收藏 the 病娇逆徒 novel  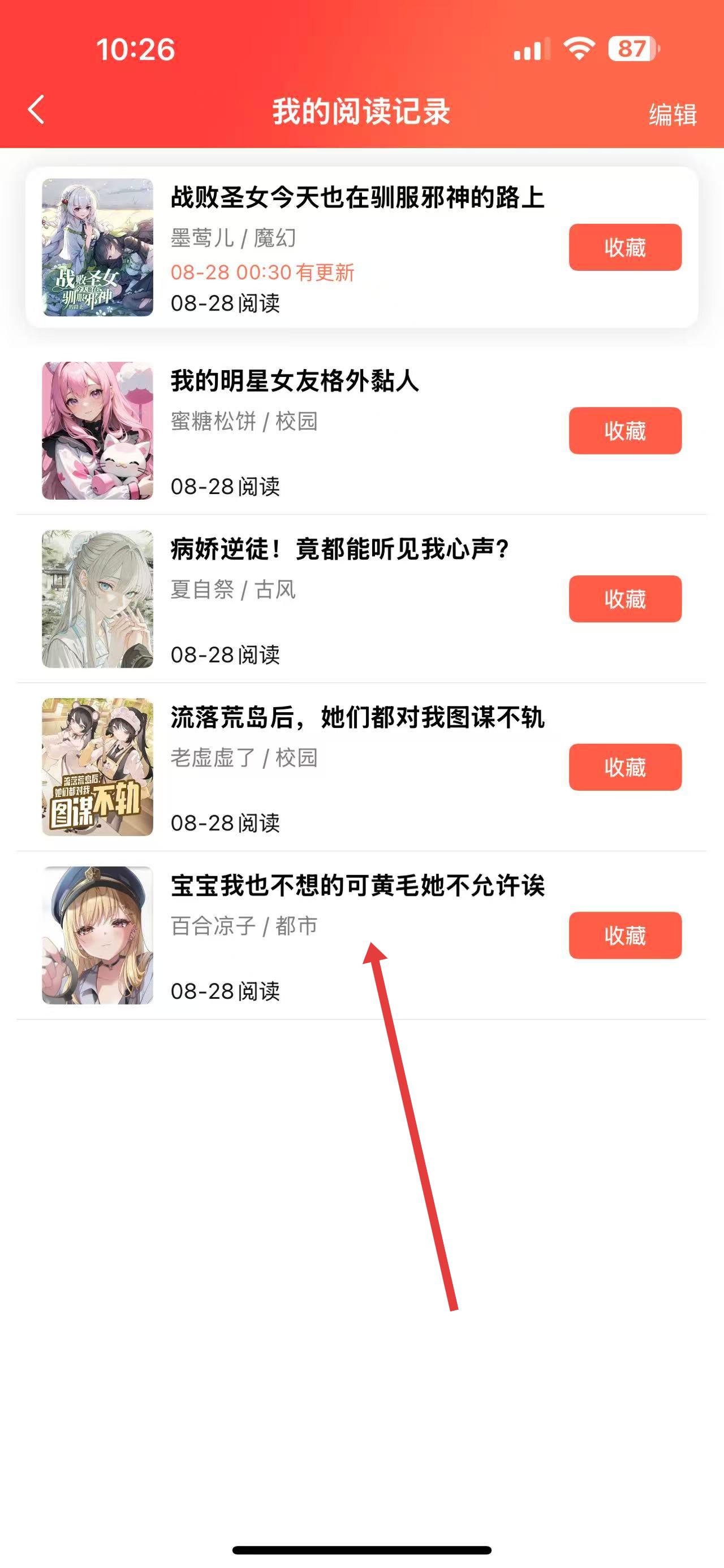625,599
